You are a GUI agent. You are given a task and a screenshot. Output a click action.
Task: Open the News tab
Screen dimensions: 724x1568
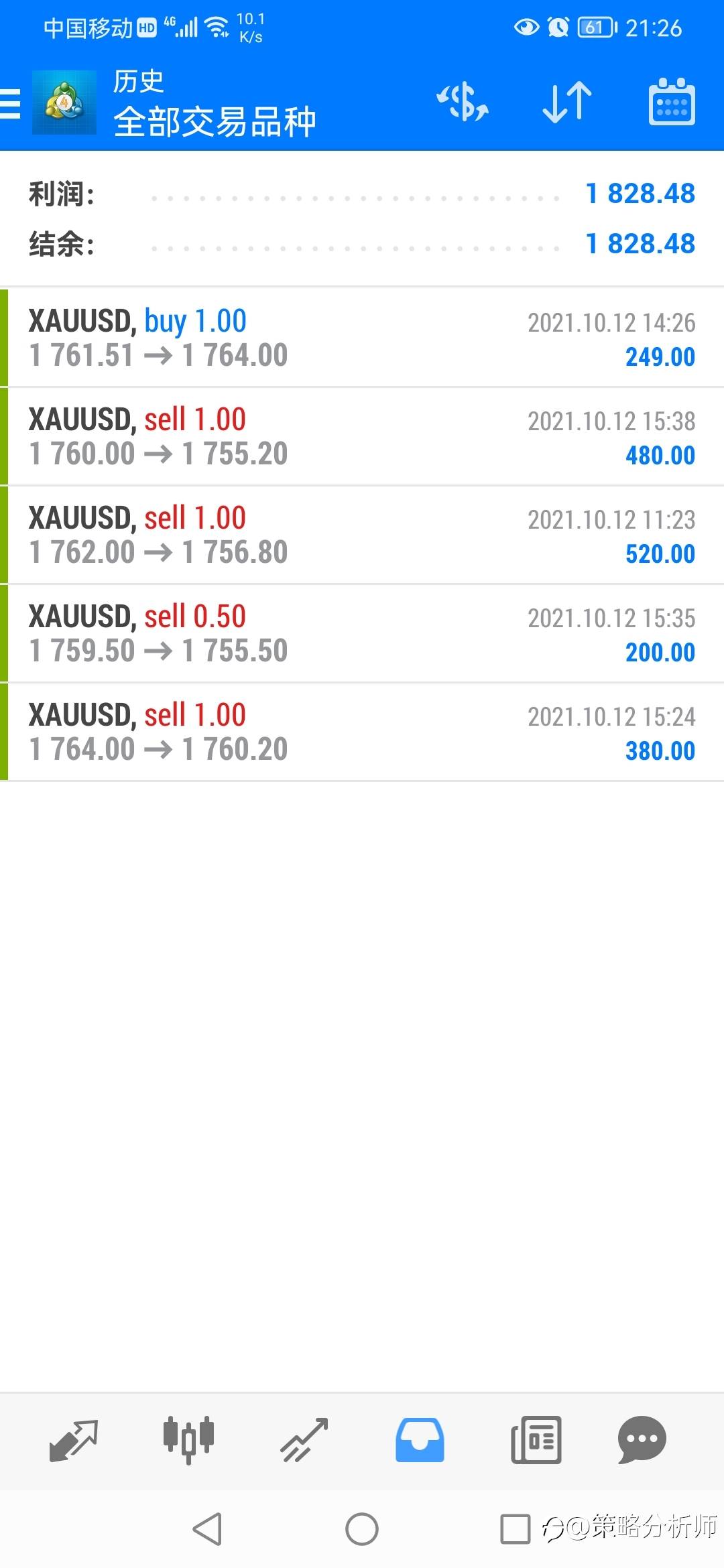[x=536, y=1440]
